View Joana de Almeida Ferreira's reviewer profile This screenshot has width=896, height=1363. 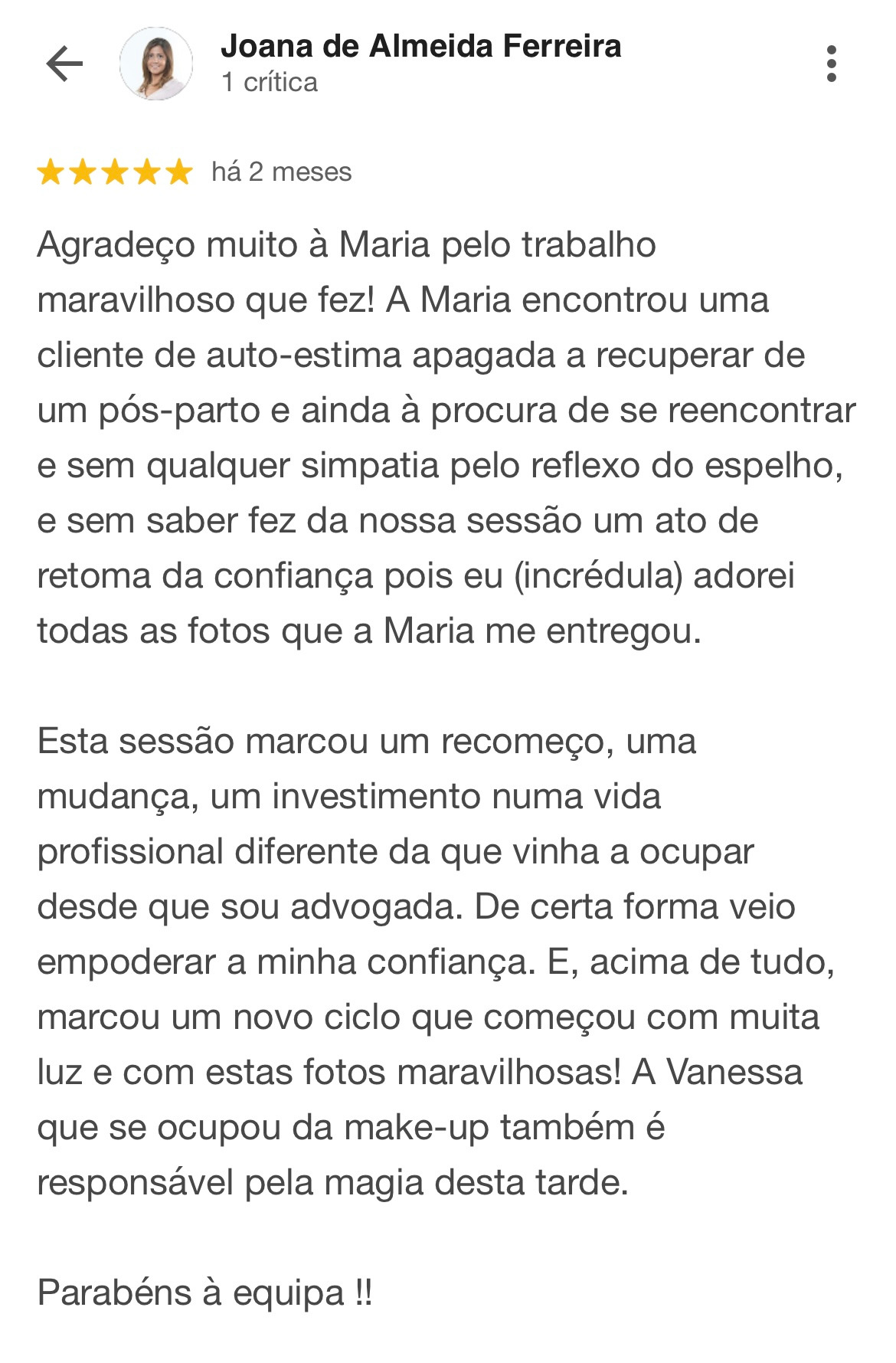(420, 47)
